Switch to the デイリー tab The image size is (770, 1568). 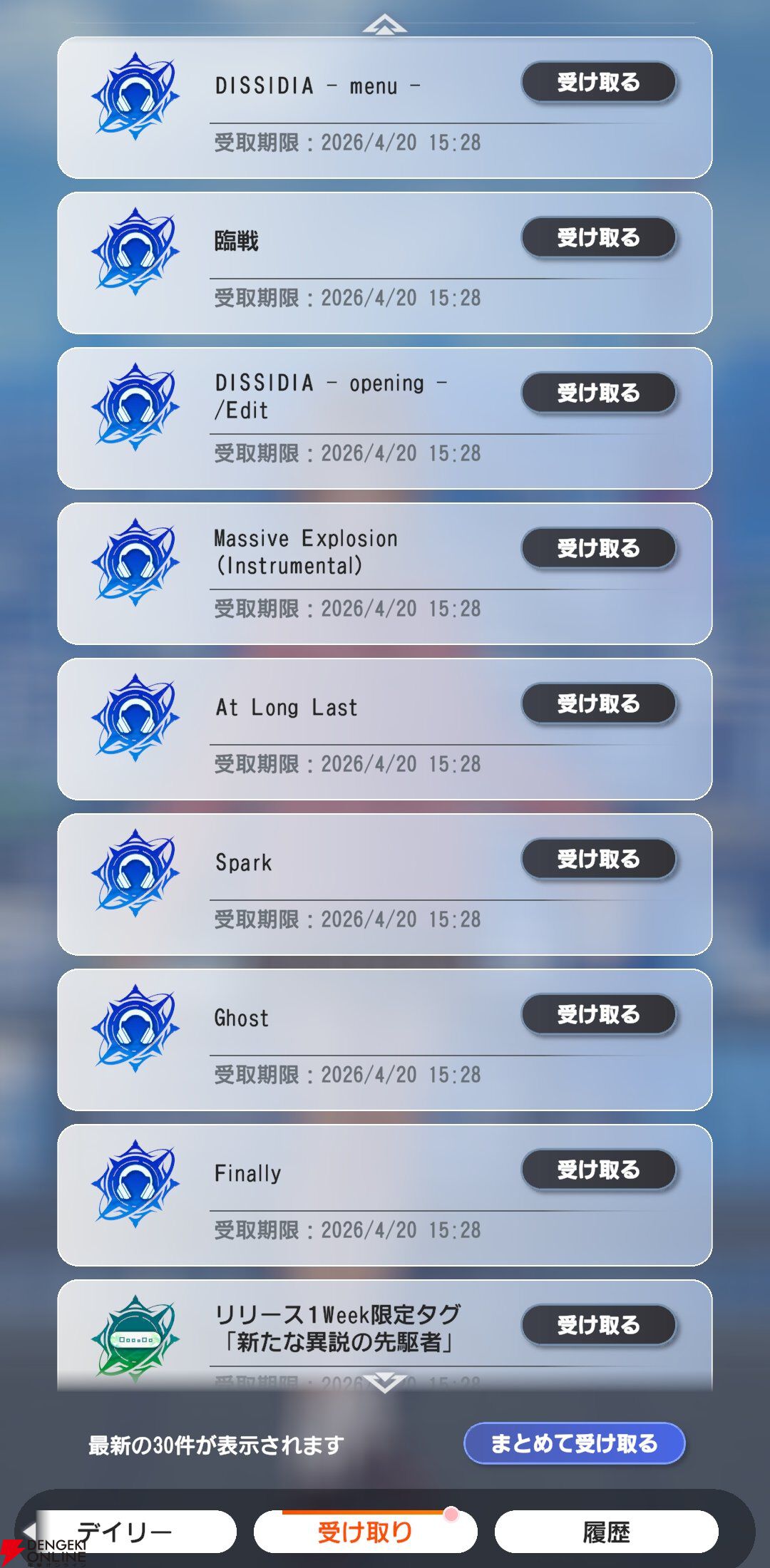click(x=135, y=1531)
